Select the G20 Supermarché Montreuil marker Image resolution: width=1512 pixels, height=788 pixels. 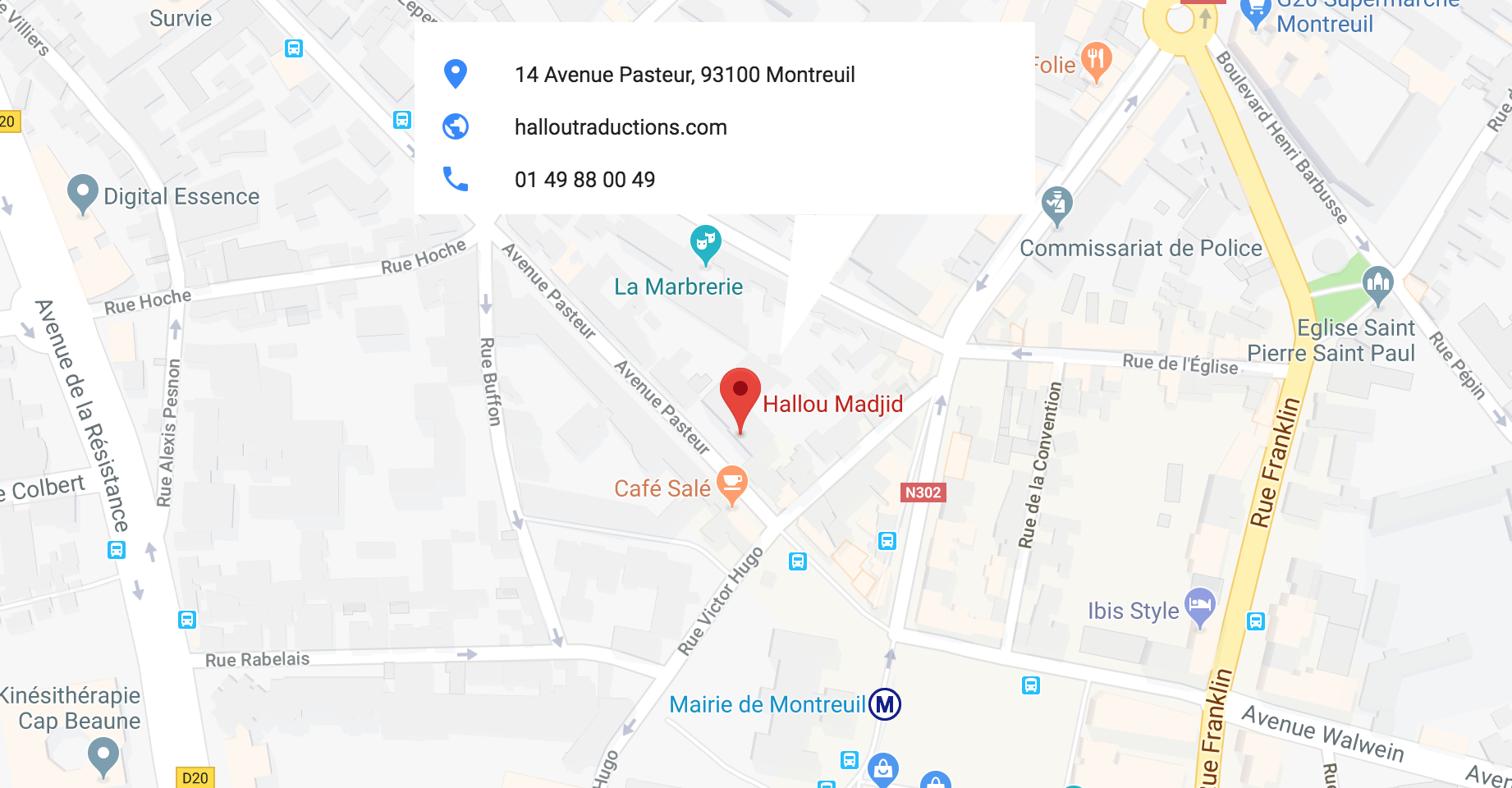pos(1254,13)
